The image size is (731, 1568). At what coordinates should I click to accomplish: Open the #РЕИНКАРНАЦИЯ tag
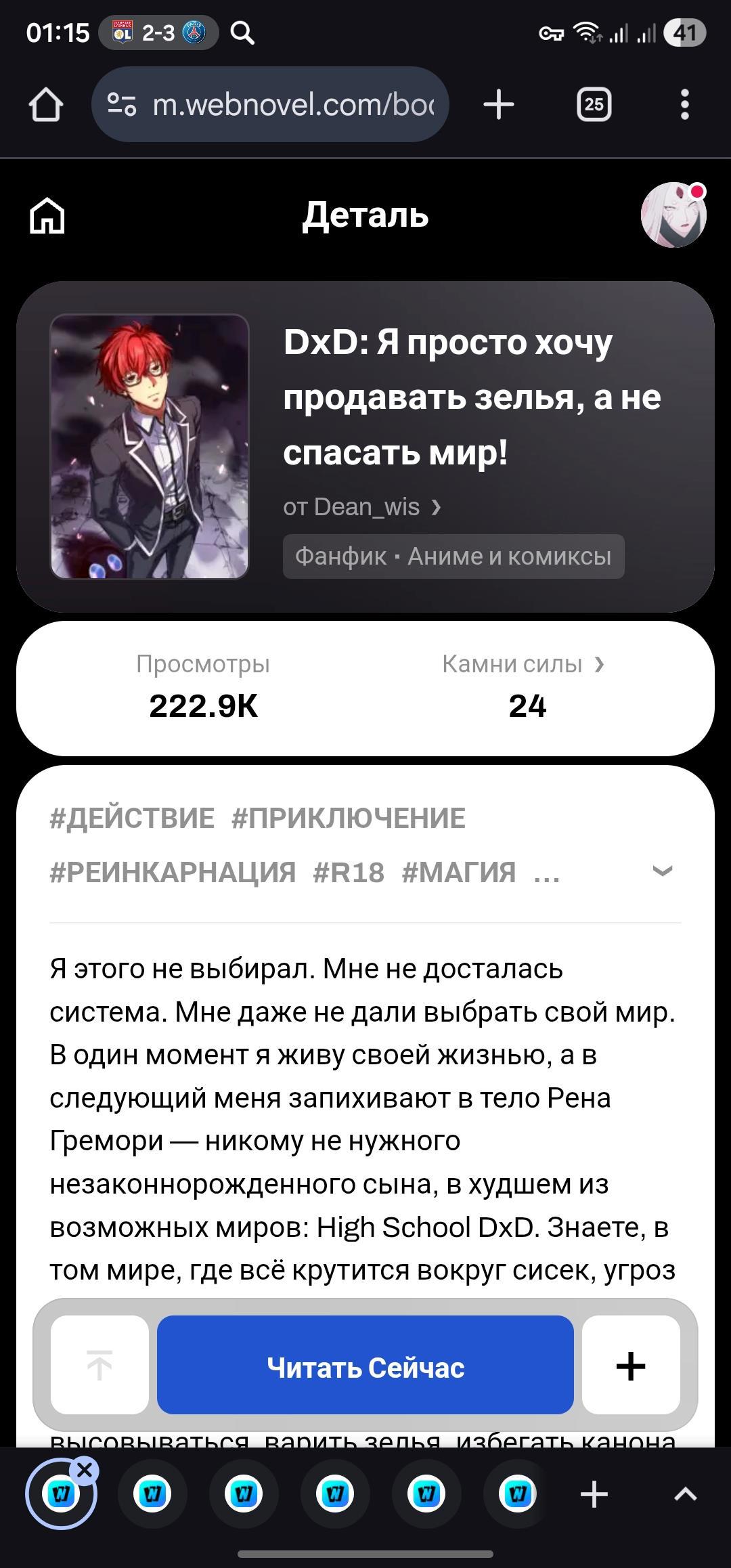coord(173,873)
